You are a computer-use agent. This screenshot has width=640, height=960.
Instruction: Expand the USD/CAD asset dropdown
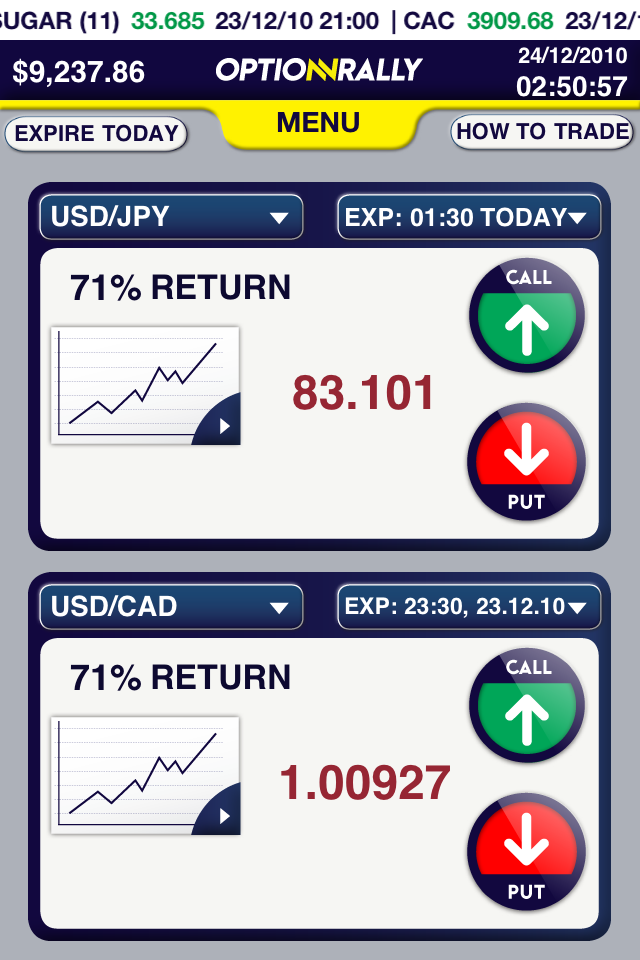171,607
